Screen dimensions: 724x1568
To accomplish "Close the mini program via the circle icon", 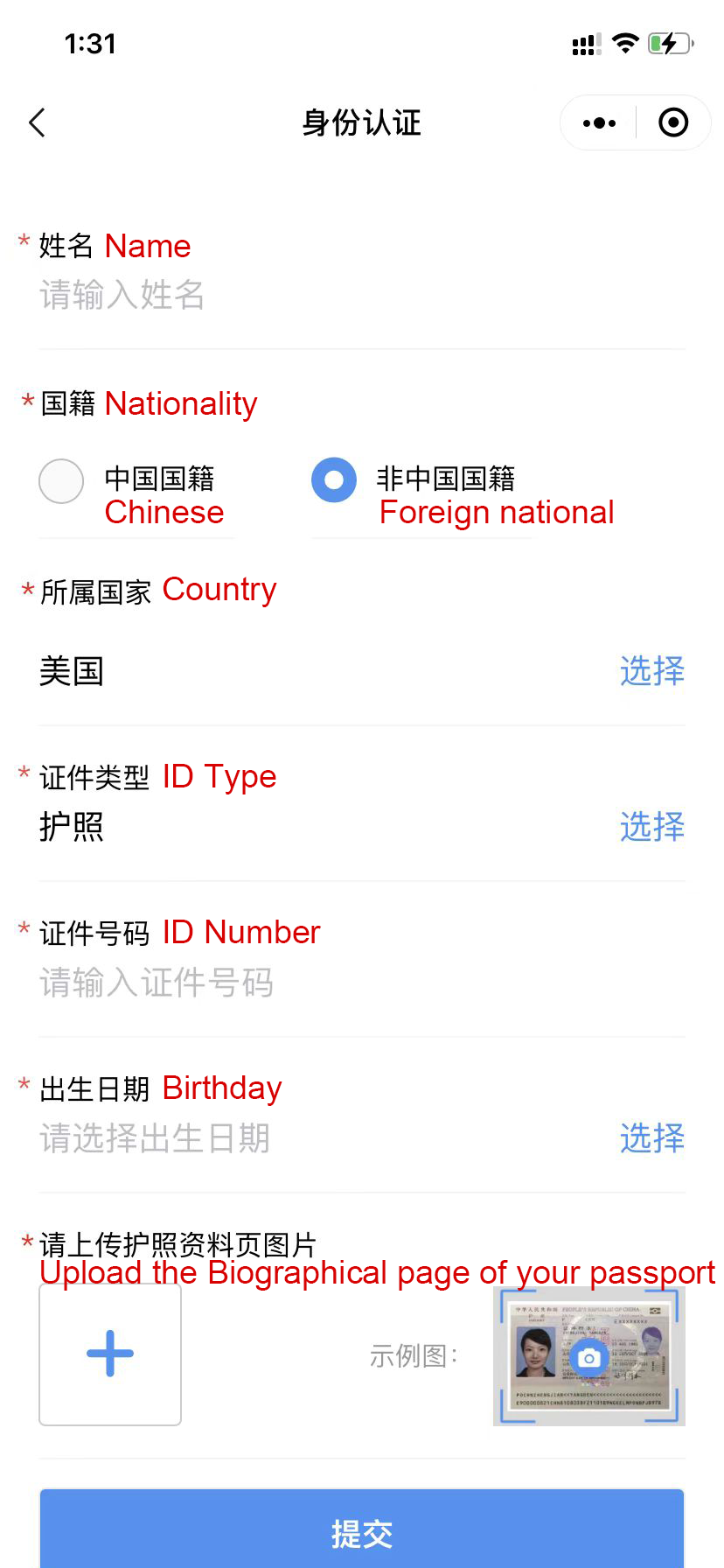I will tap(673, 123).
